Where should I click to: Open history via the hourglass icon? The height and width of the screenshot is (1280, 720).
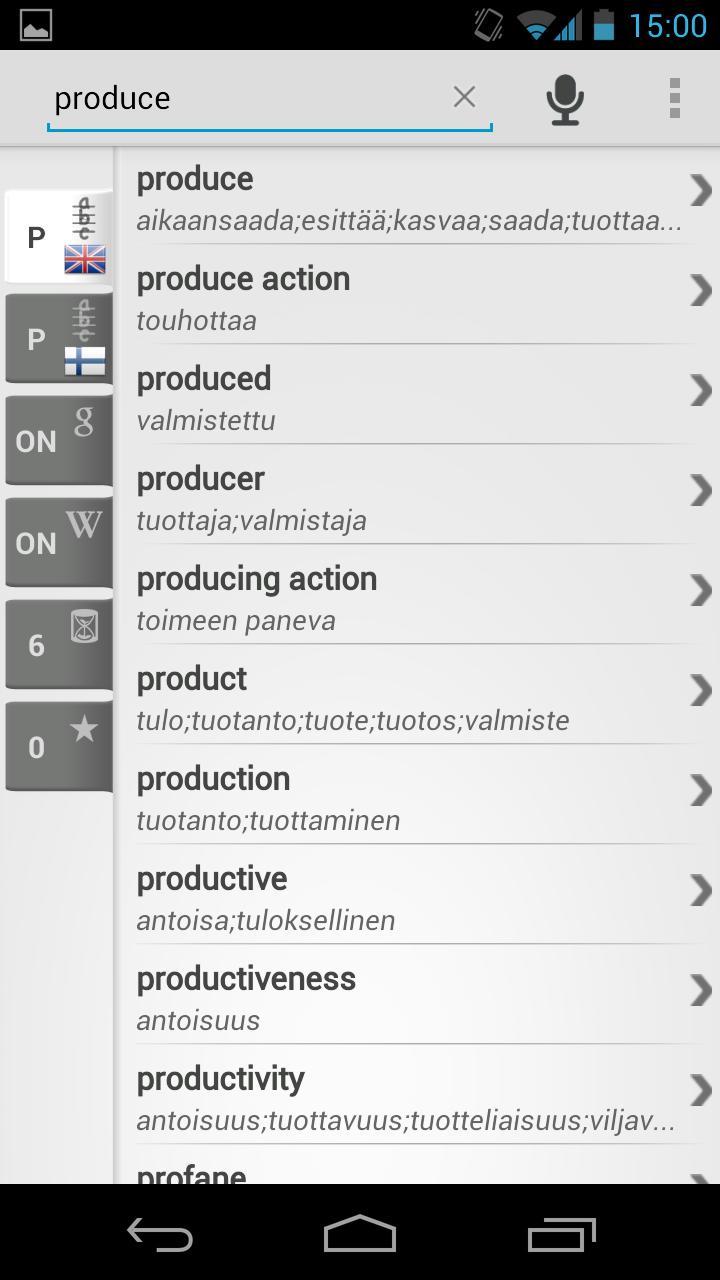pos(59,643)
